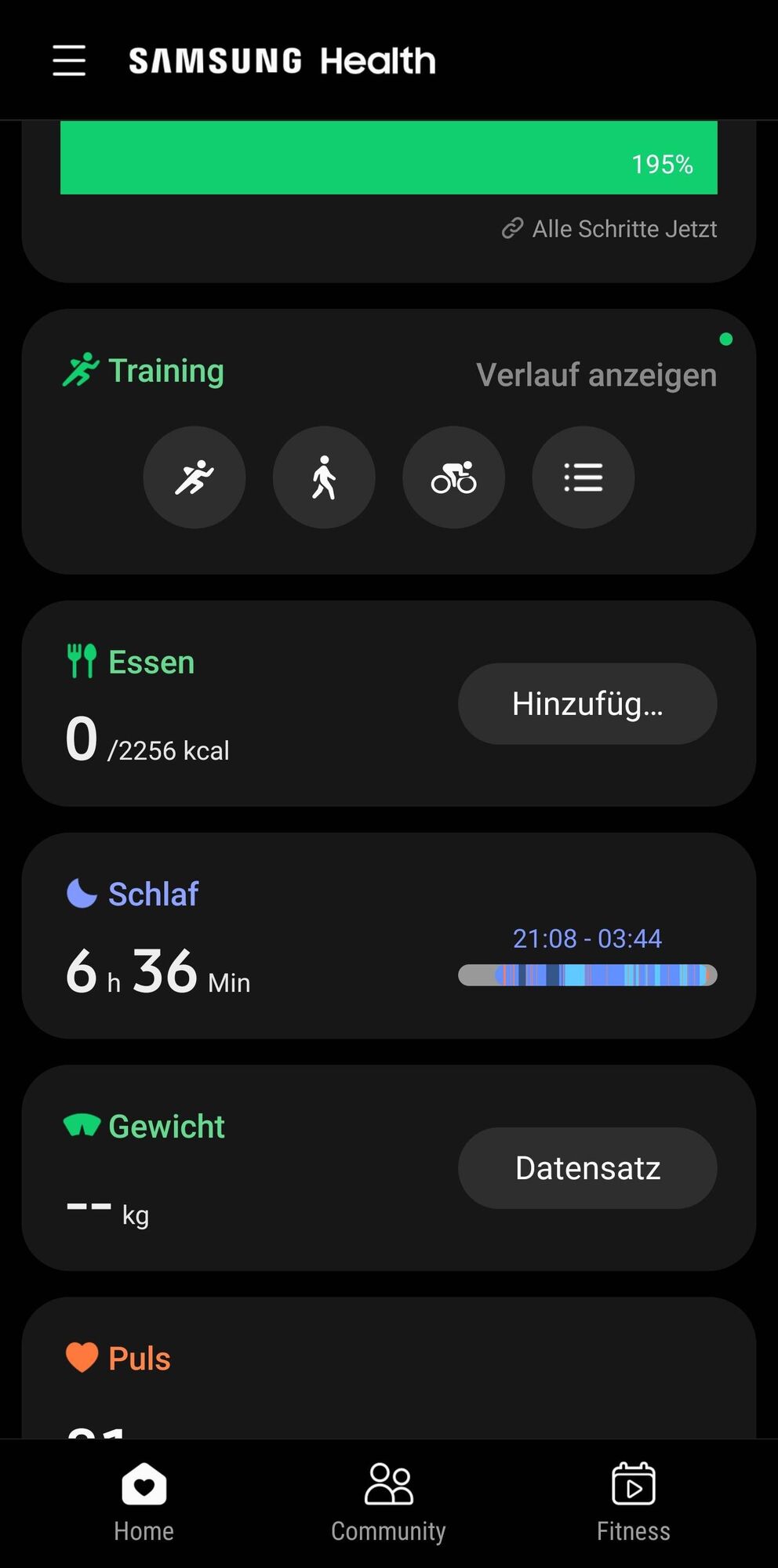
Task: Record weight via the Datensatz button
Action: 587,1168
